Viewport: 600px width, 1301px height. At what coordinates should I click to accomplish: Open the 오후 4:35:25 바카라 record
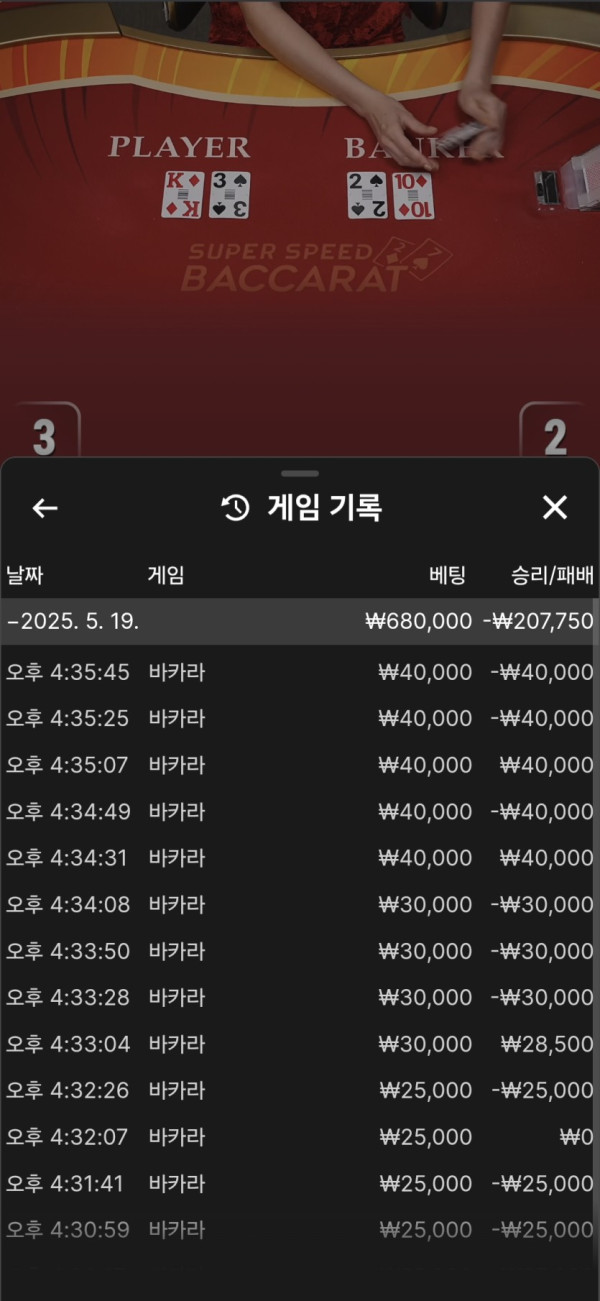299,718
